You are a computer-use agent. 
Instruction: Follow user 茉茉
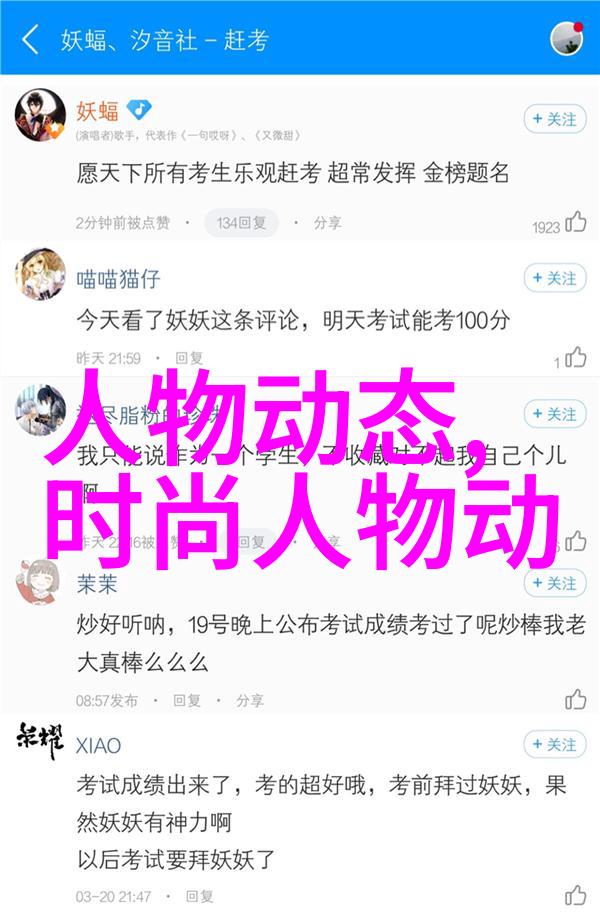pyautogui.click(x=554, y=583)
